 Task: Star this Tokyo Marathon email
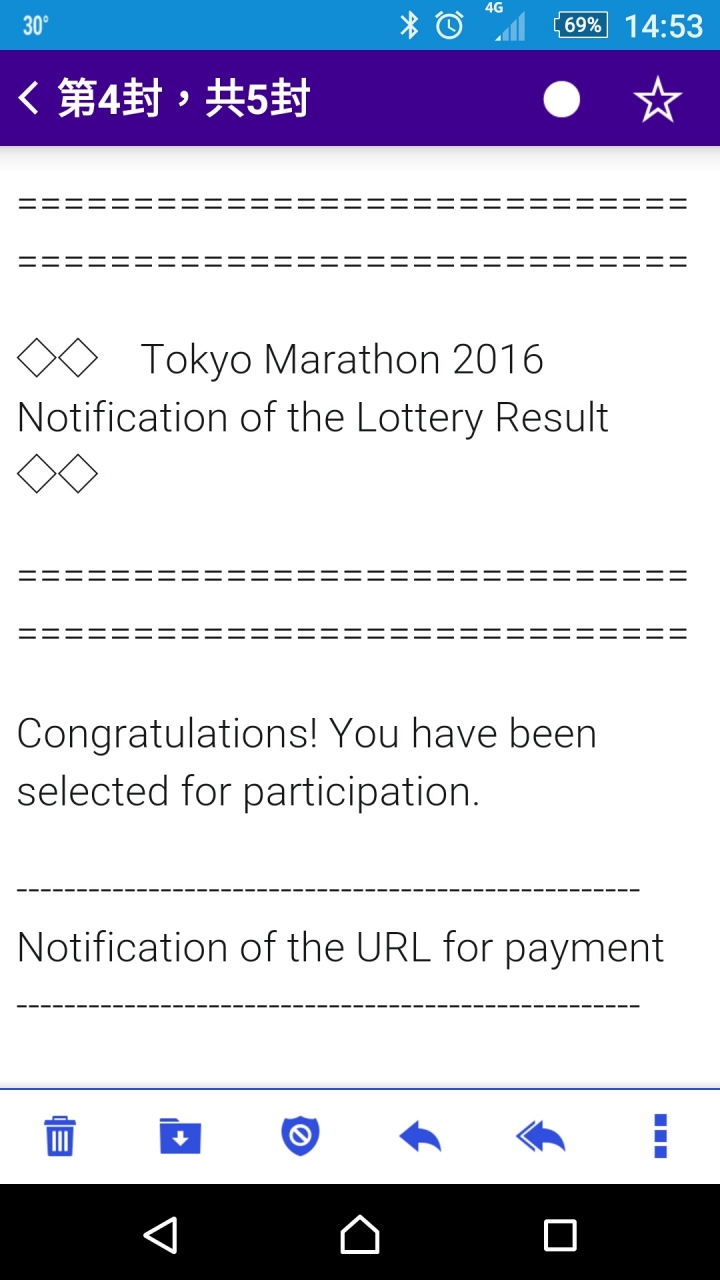pos(657,100)
